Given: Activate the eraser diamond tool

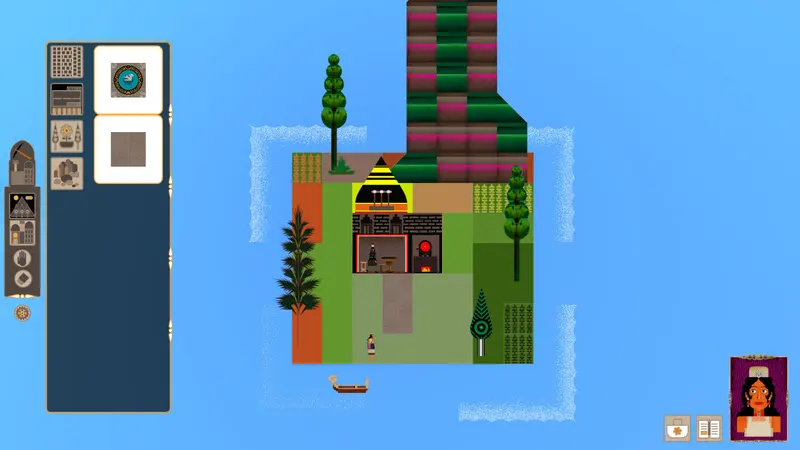Looking at the screenshot, I should coord(22,279).
